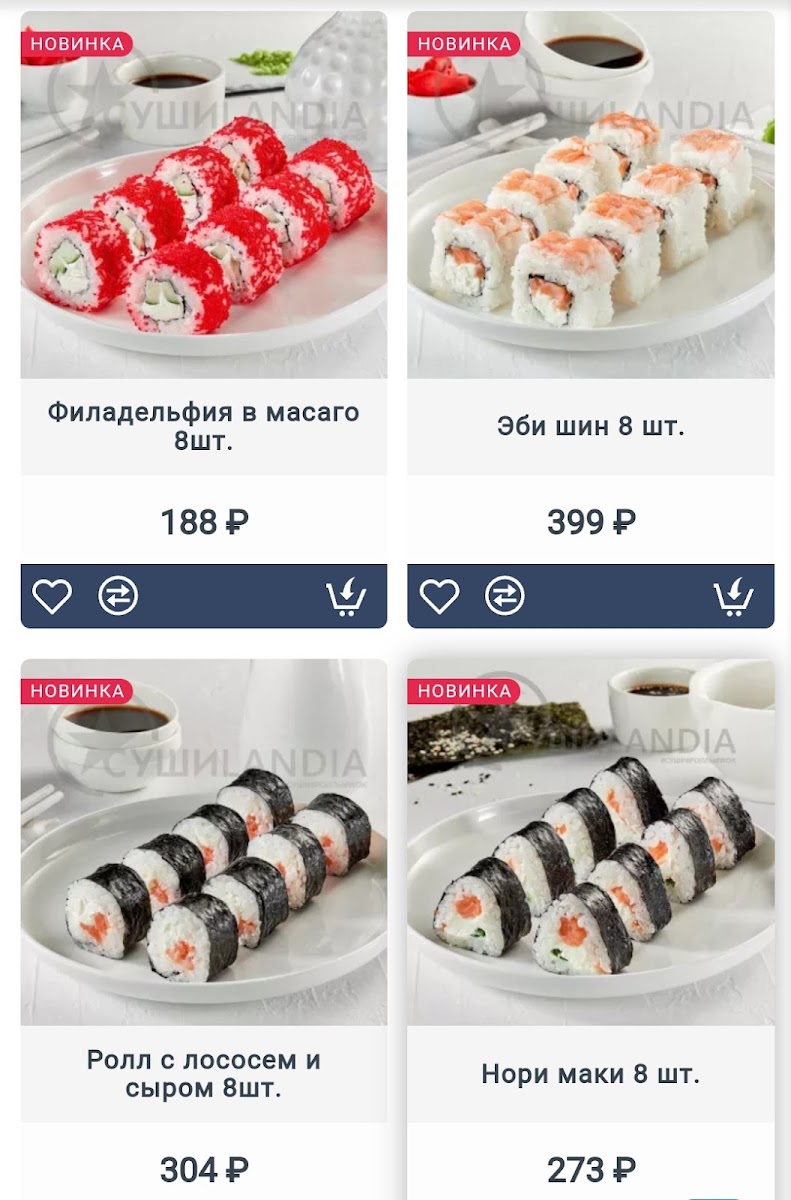This screenshot has height=1200, width=791.
Task: Open Эби шин 8 шт. title
Action: 590,426
